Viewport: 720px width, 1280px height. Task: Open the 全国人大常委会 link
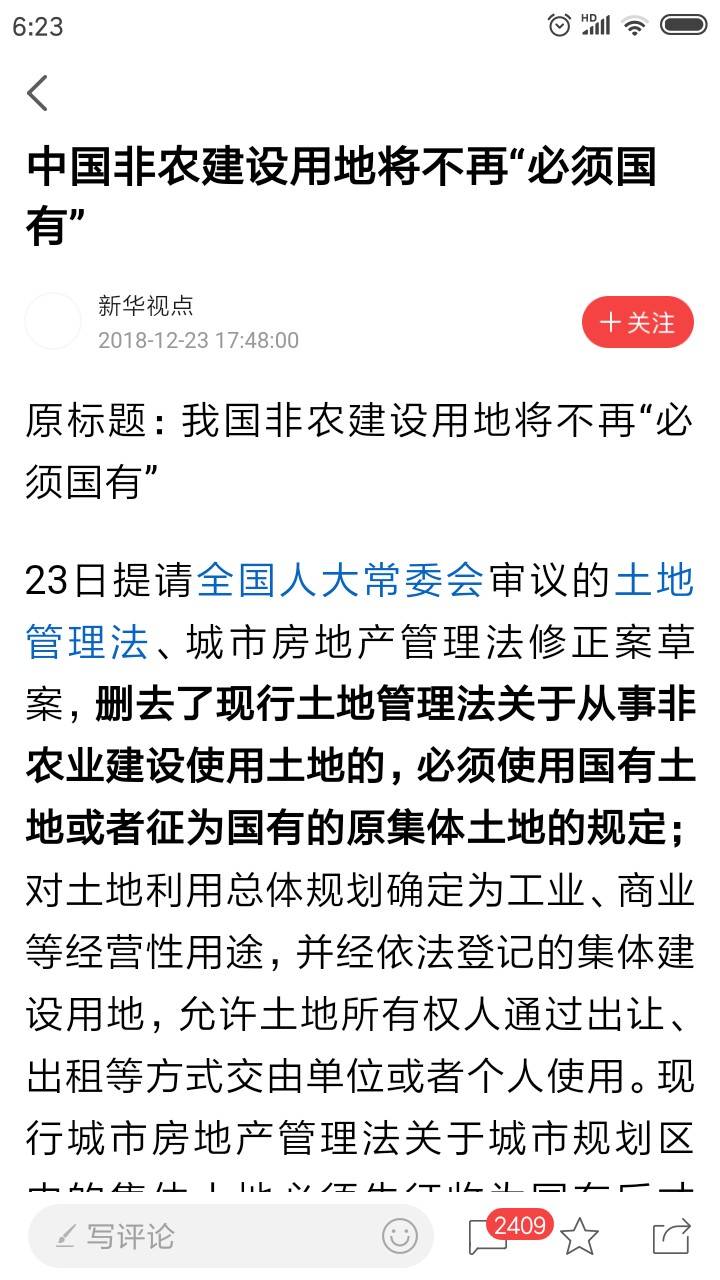pos(340,580)
